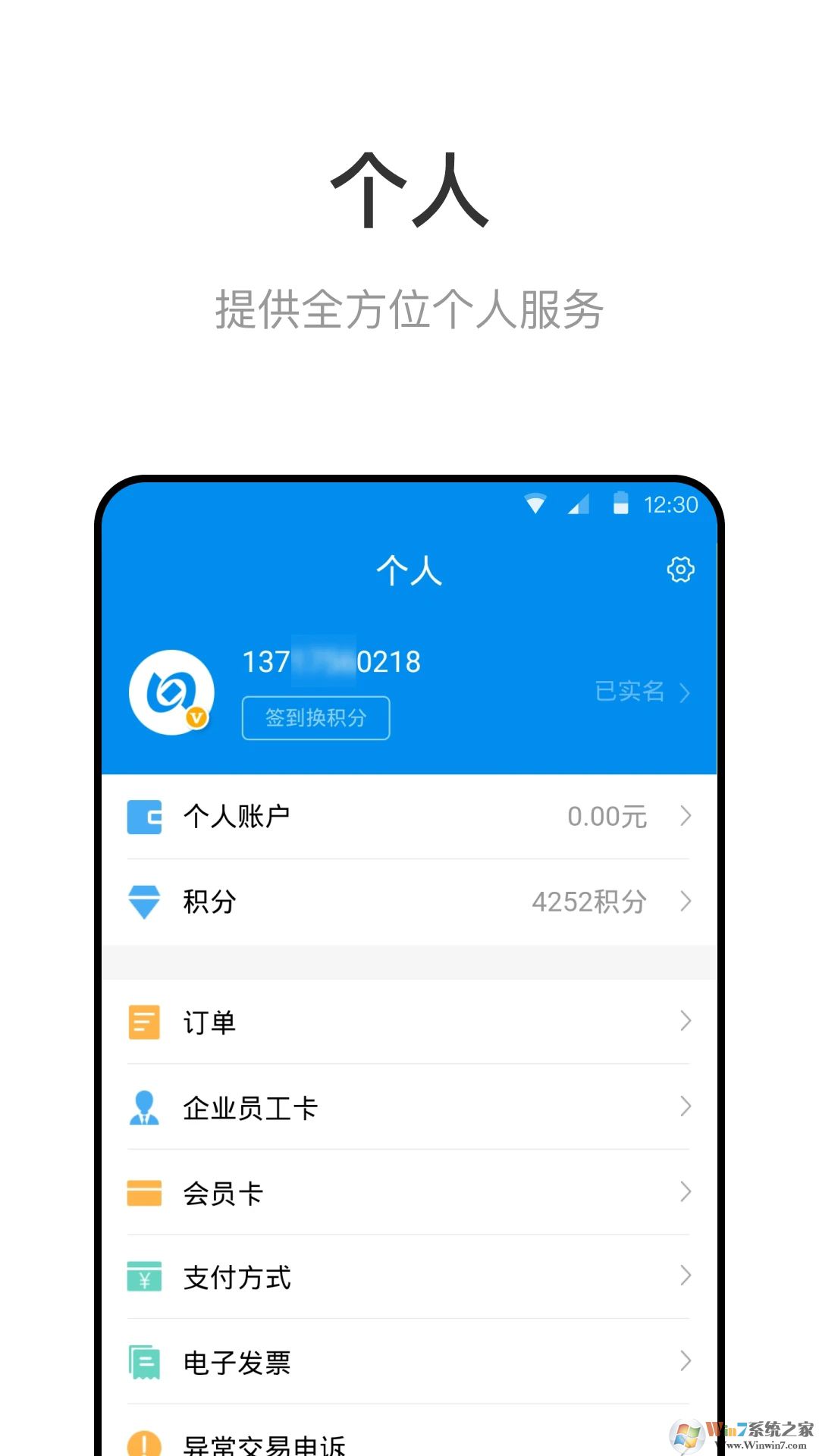Click the yellow 异常交易申诉 warning icon

pyautogui.click(x=144, y=1443)
